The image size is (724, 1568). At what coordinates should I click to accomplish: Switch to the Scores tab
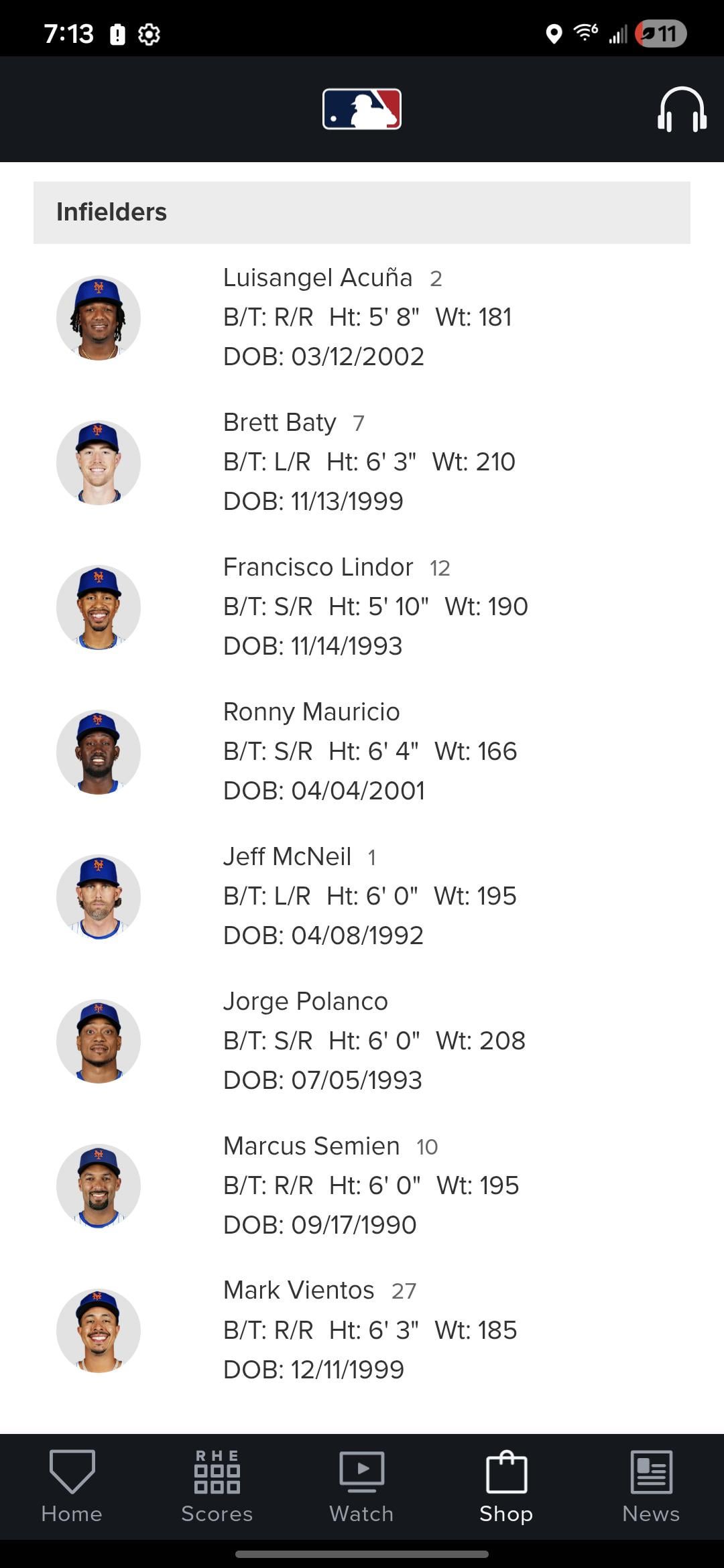coord(217,1485)
